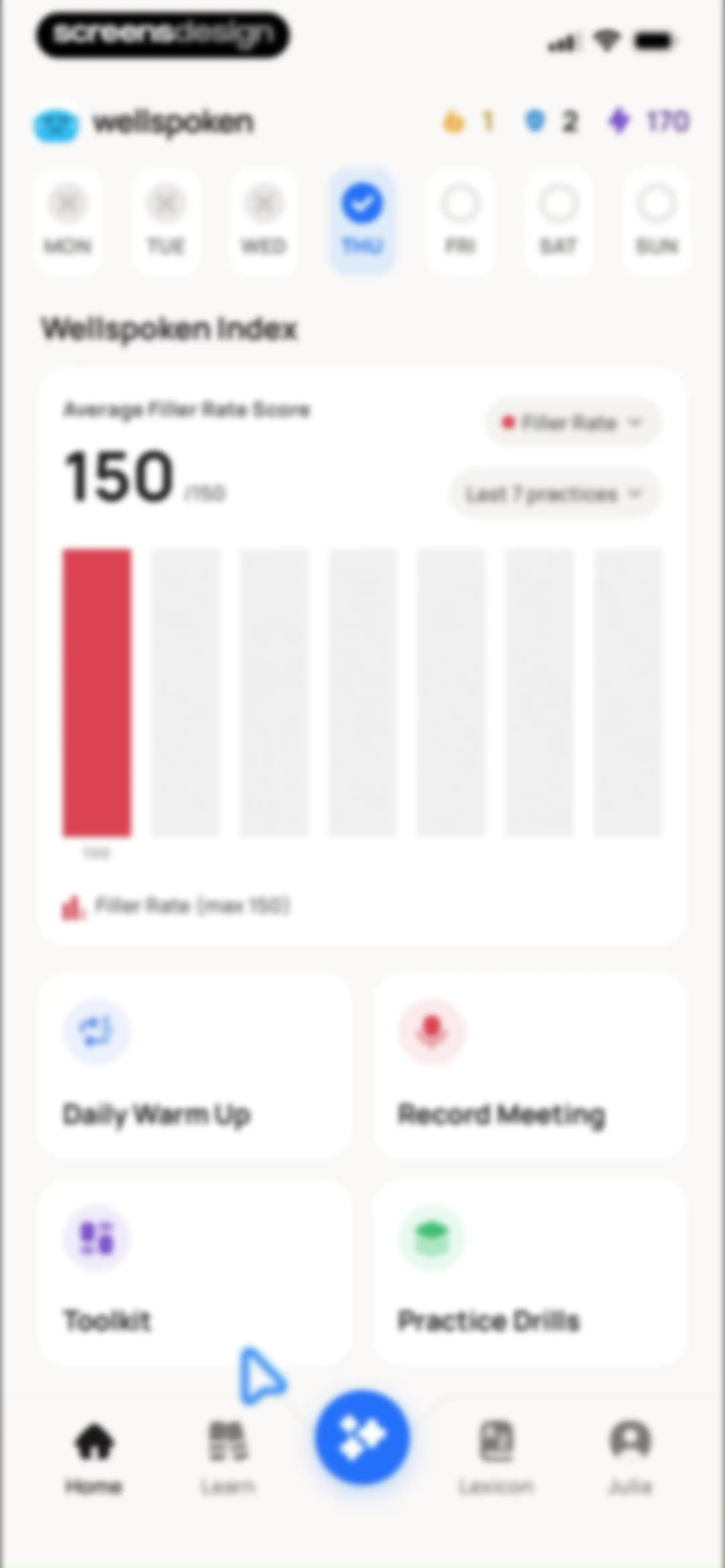
Task: Open the Record Meeting card
Action: (x=530, y=1065)
